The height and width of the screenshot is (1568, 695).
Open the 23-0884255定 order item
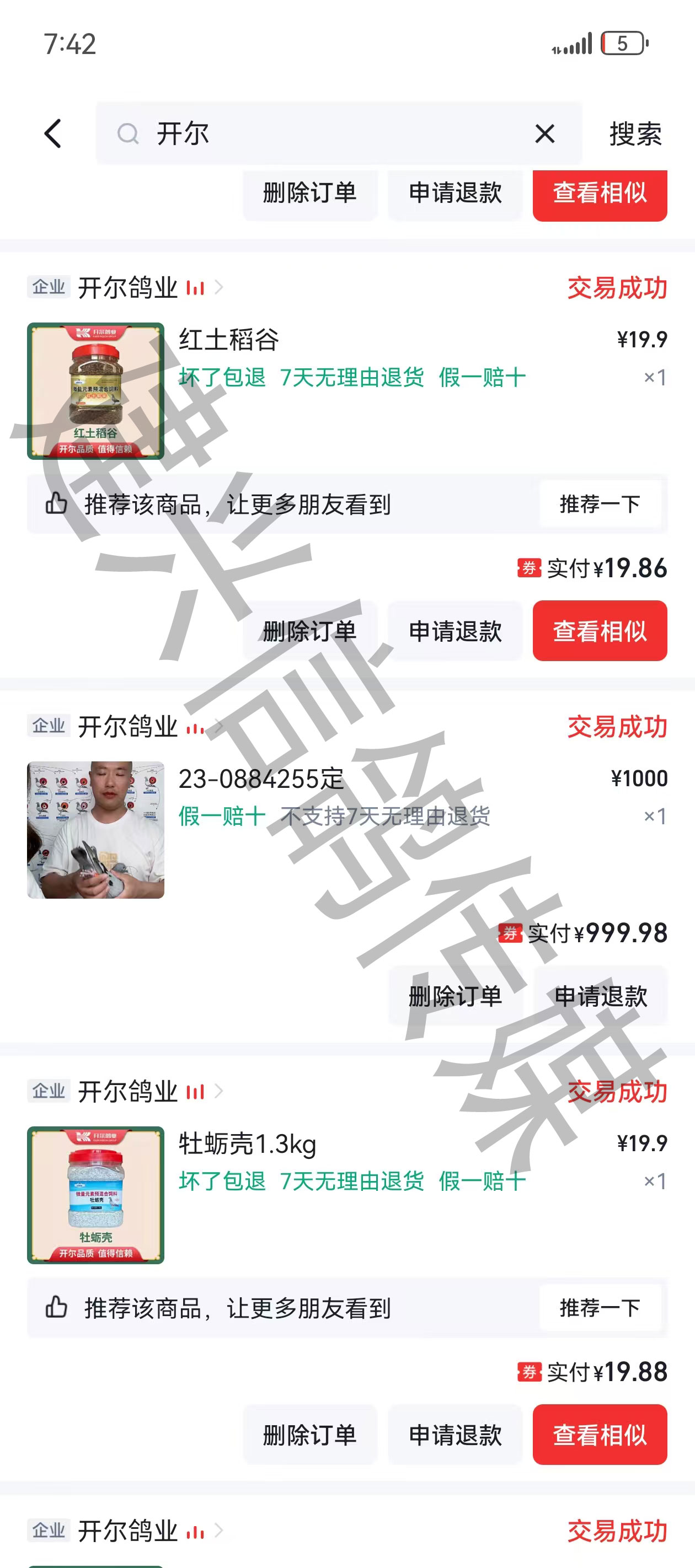pos(347,830)
